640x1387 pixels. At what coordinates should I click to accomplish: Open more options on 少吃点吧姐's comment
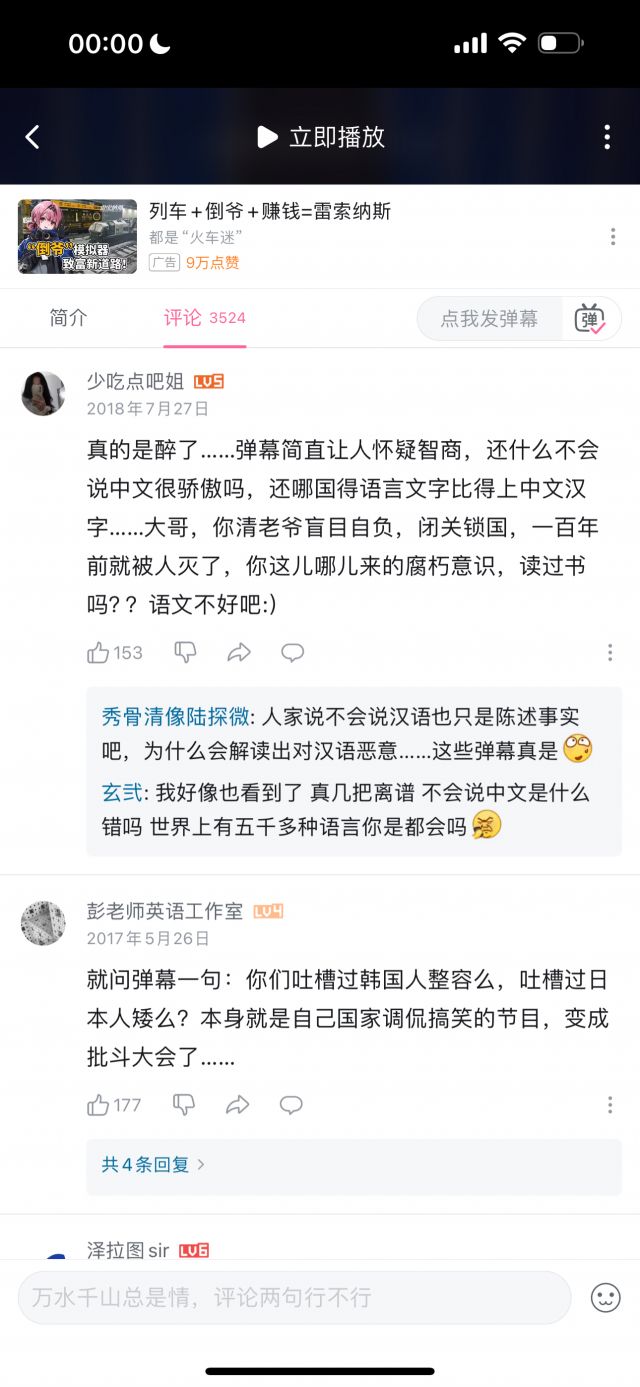pyautogui.click(x=610, y=653)
